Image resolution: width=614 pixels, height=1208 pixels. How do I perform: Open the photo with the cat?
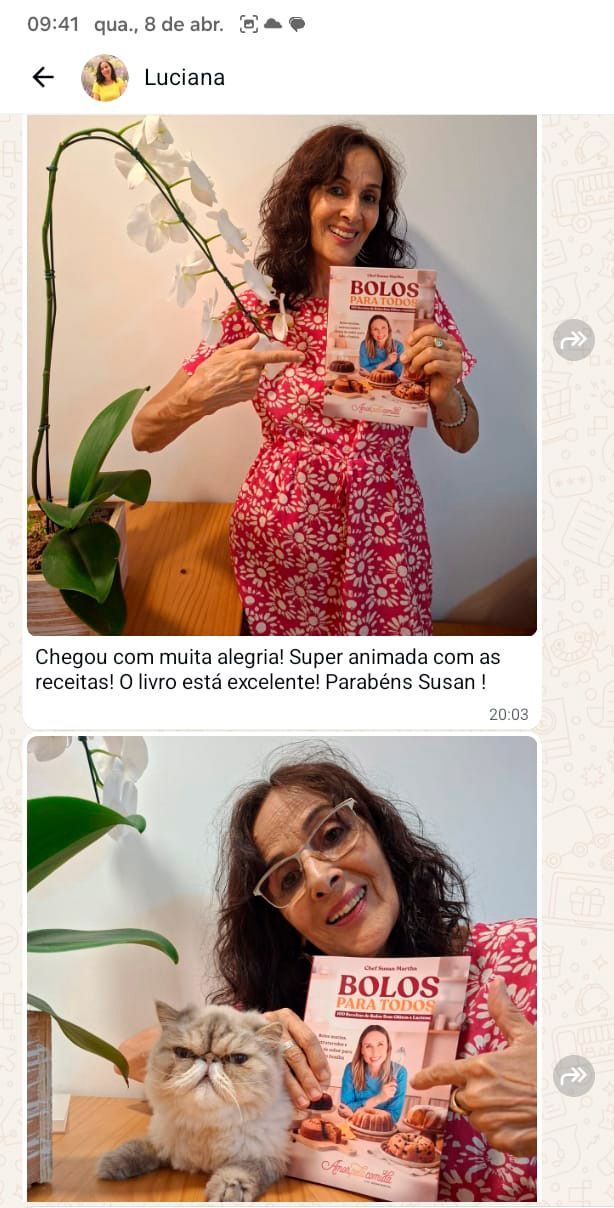pyautogui.click(x=281, y=968)
